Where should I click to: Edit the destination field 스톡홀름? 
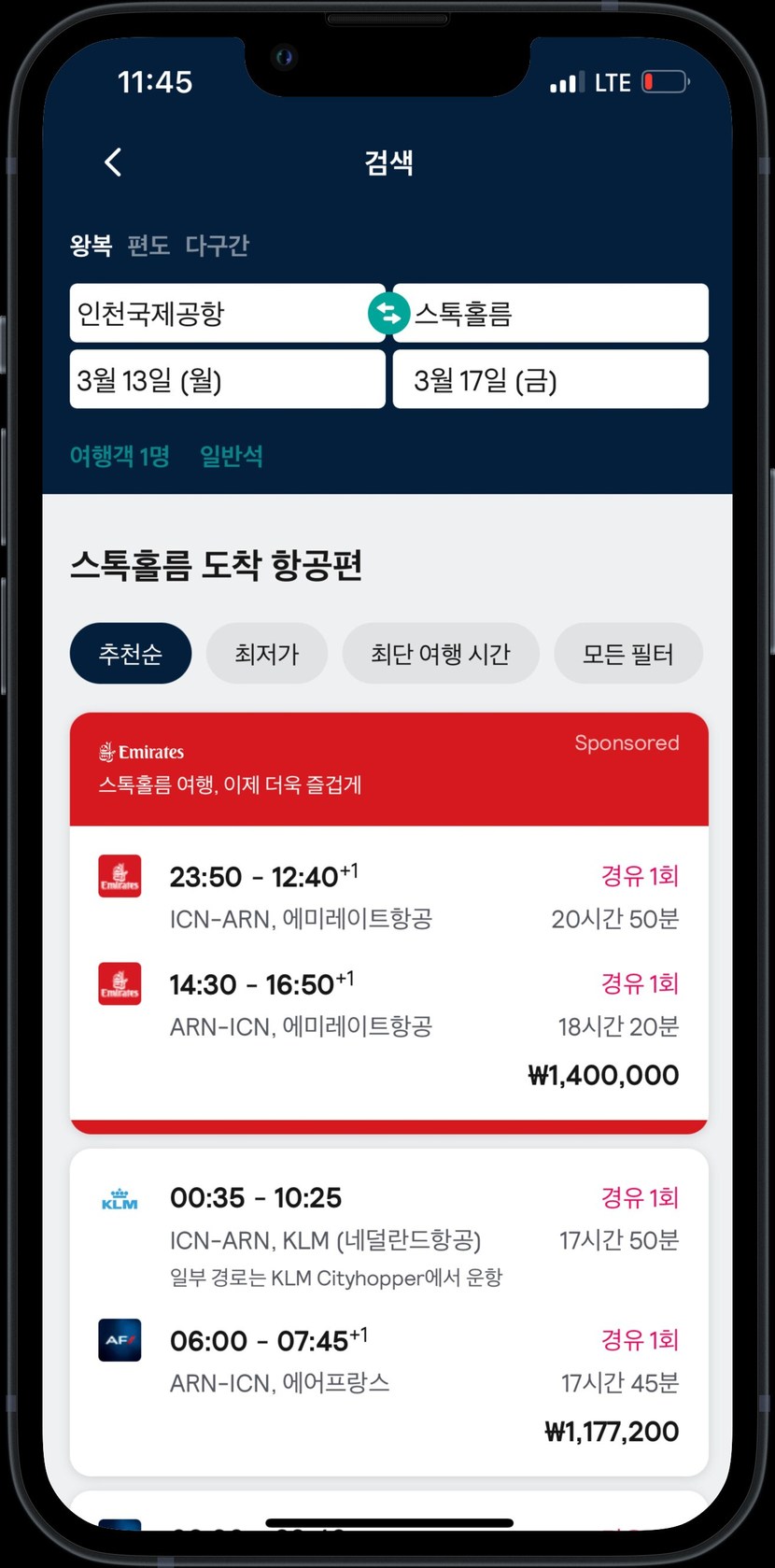pos(558,314)
